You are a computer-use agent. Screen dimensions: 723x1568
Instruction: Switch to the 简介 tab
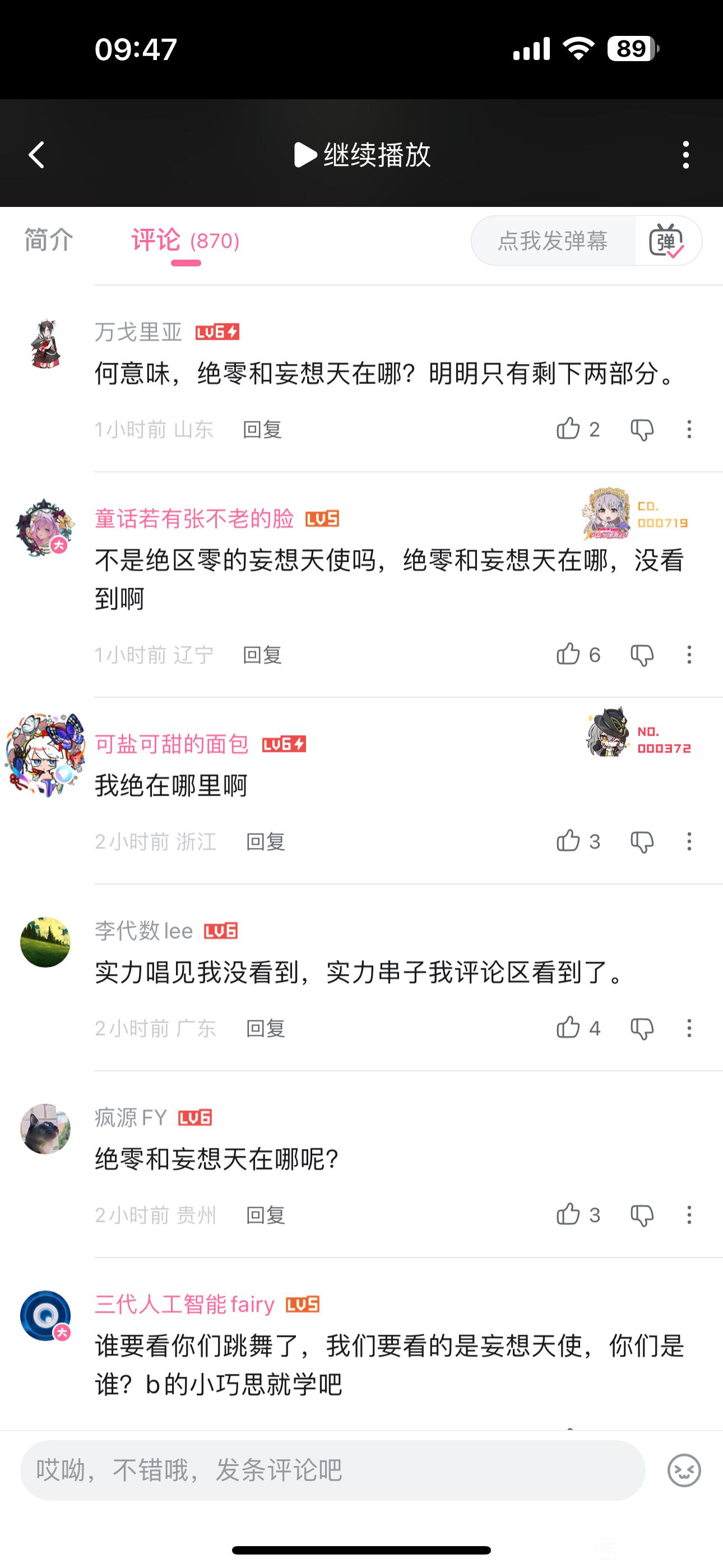point(49,241)
